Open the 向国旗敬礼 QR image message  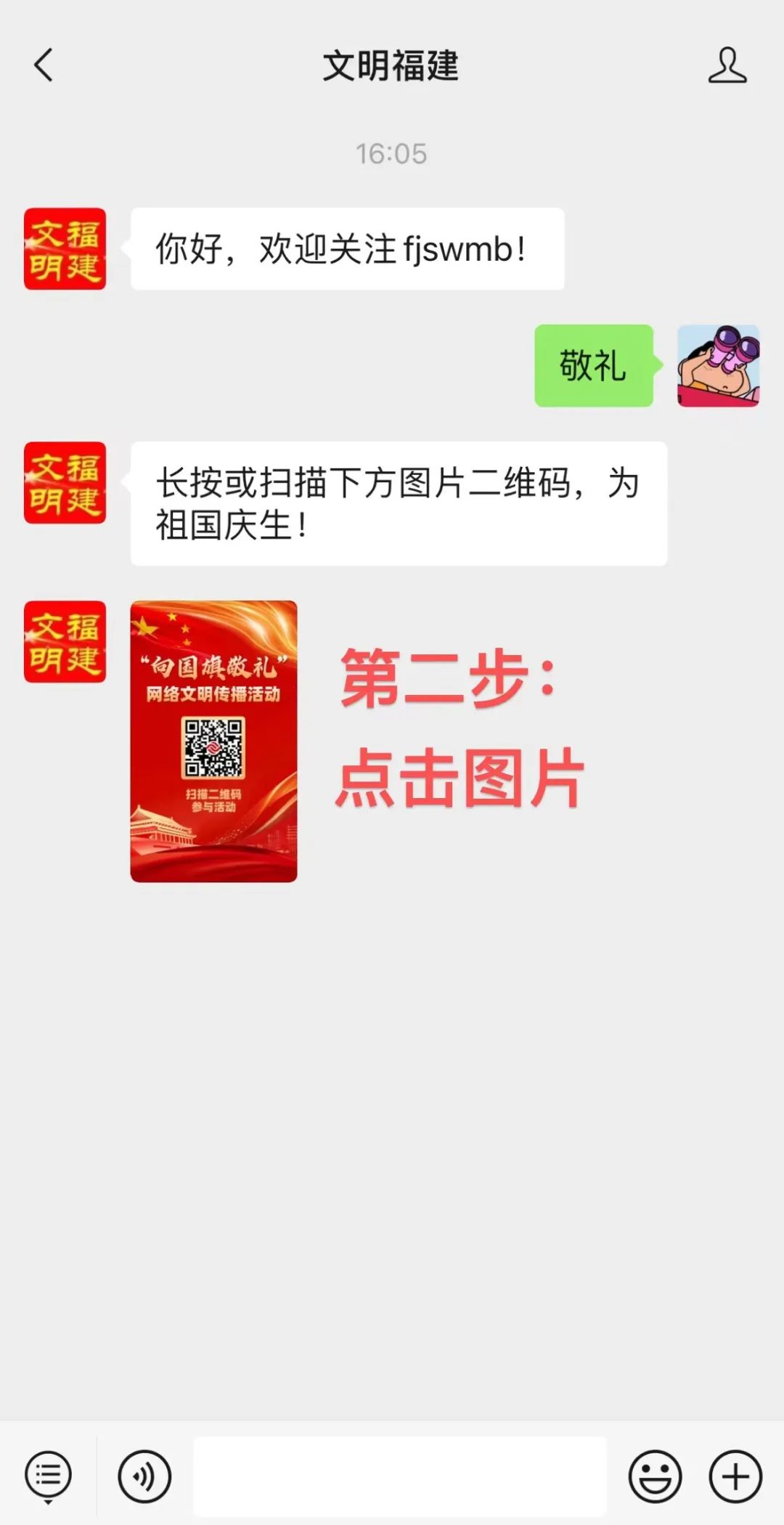click(x=213, y=741)
